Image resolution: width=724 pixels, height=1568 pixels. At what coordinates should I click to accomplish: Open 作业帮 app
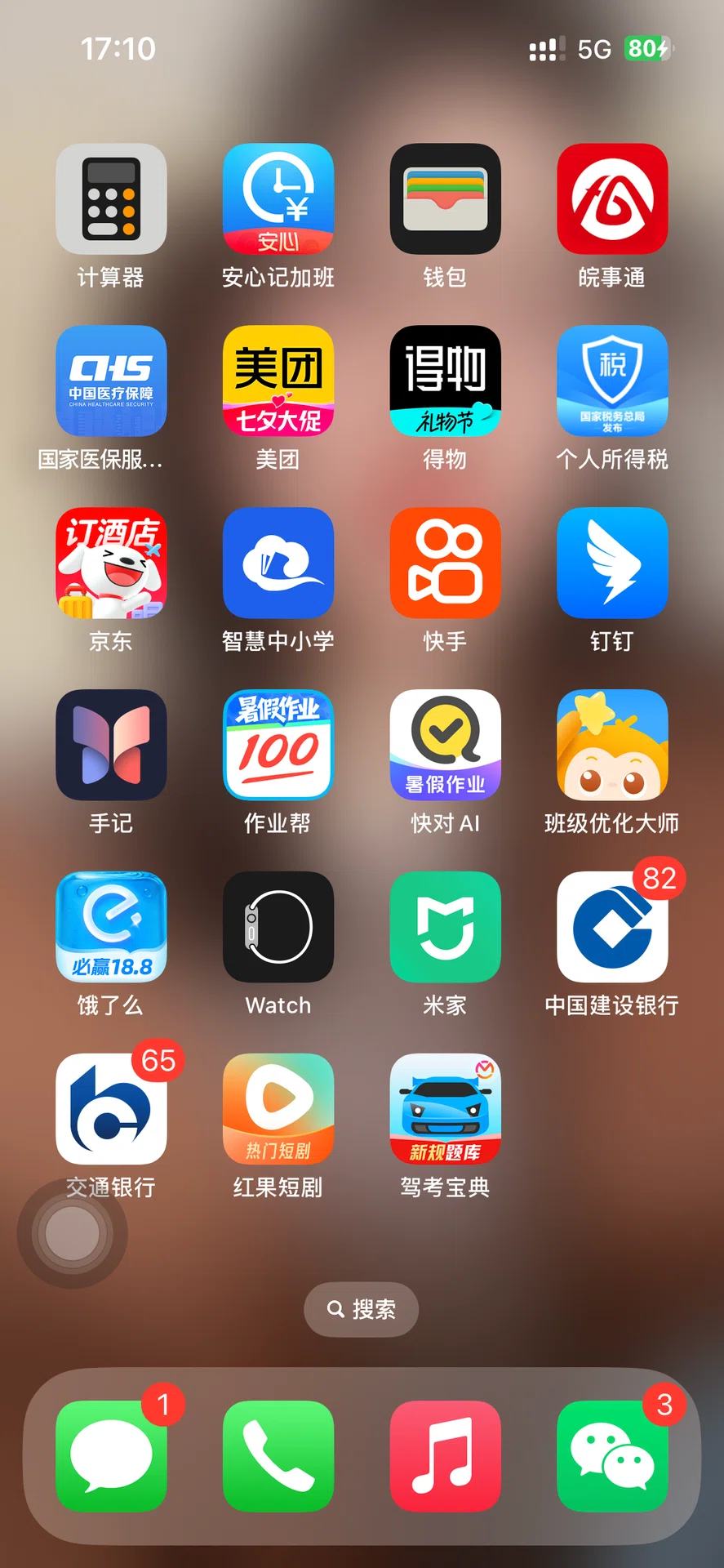[x=278, y=746]
